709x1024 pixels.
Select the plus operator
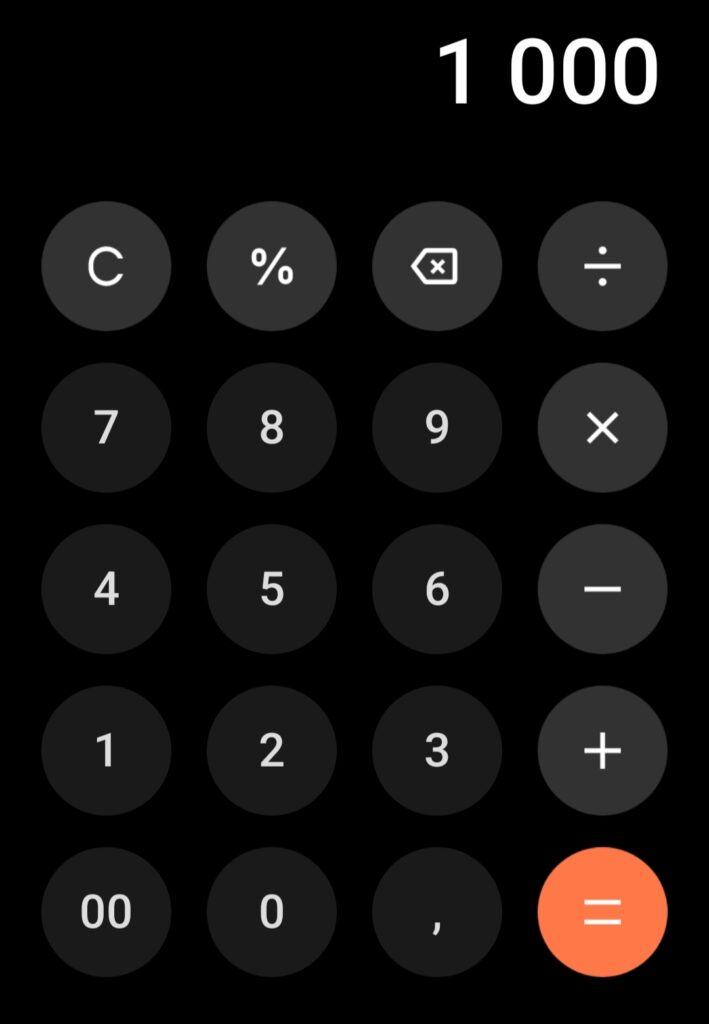pyautogui.click(x=602, y=750)
